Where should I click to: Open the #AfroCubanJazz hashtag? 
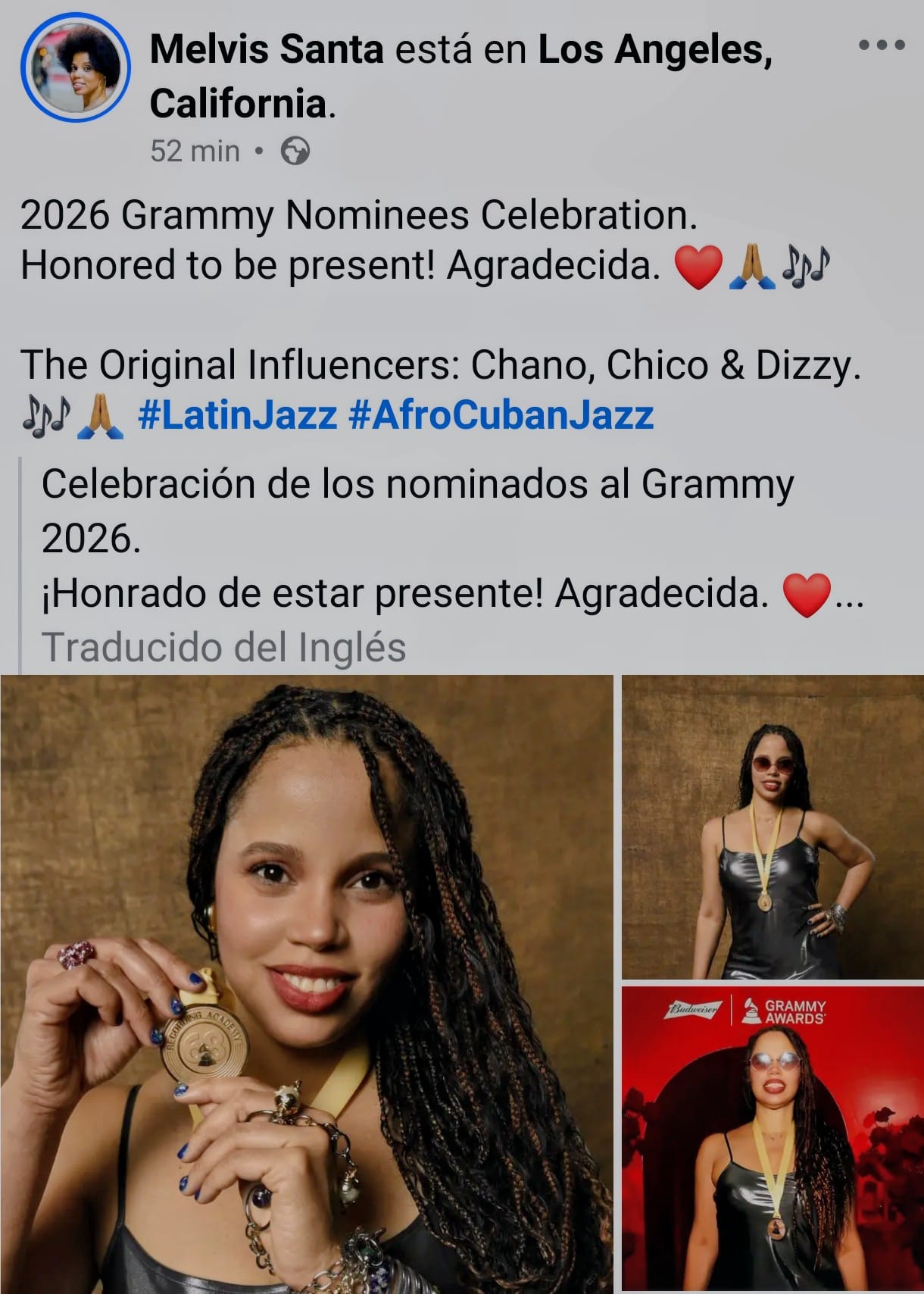tap(501, 415)
